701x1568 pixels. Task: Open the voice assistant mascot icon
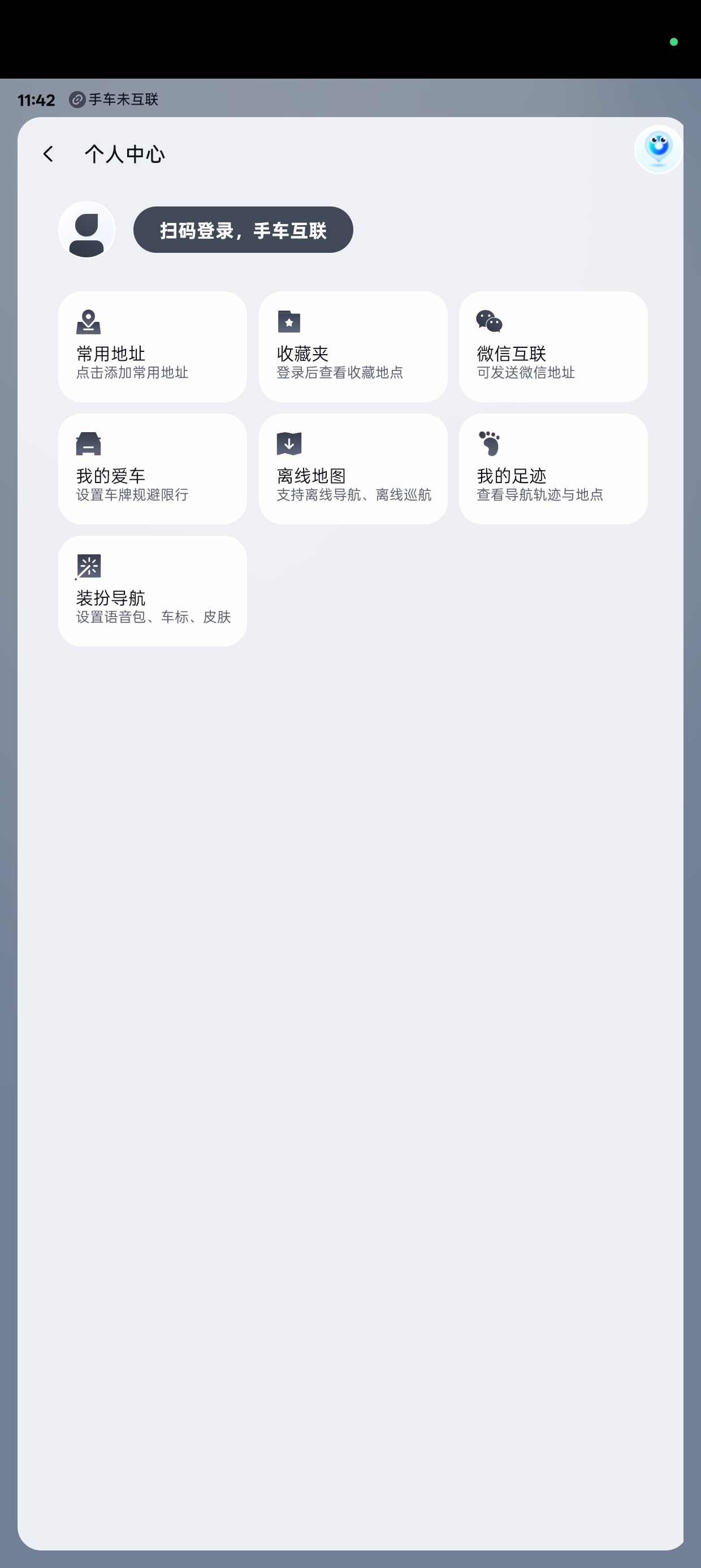[x=658, y=150]
